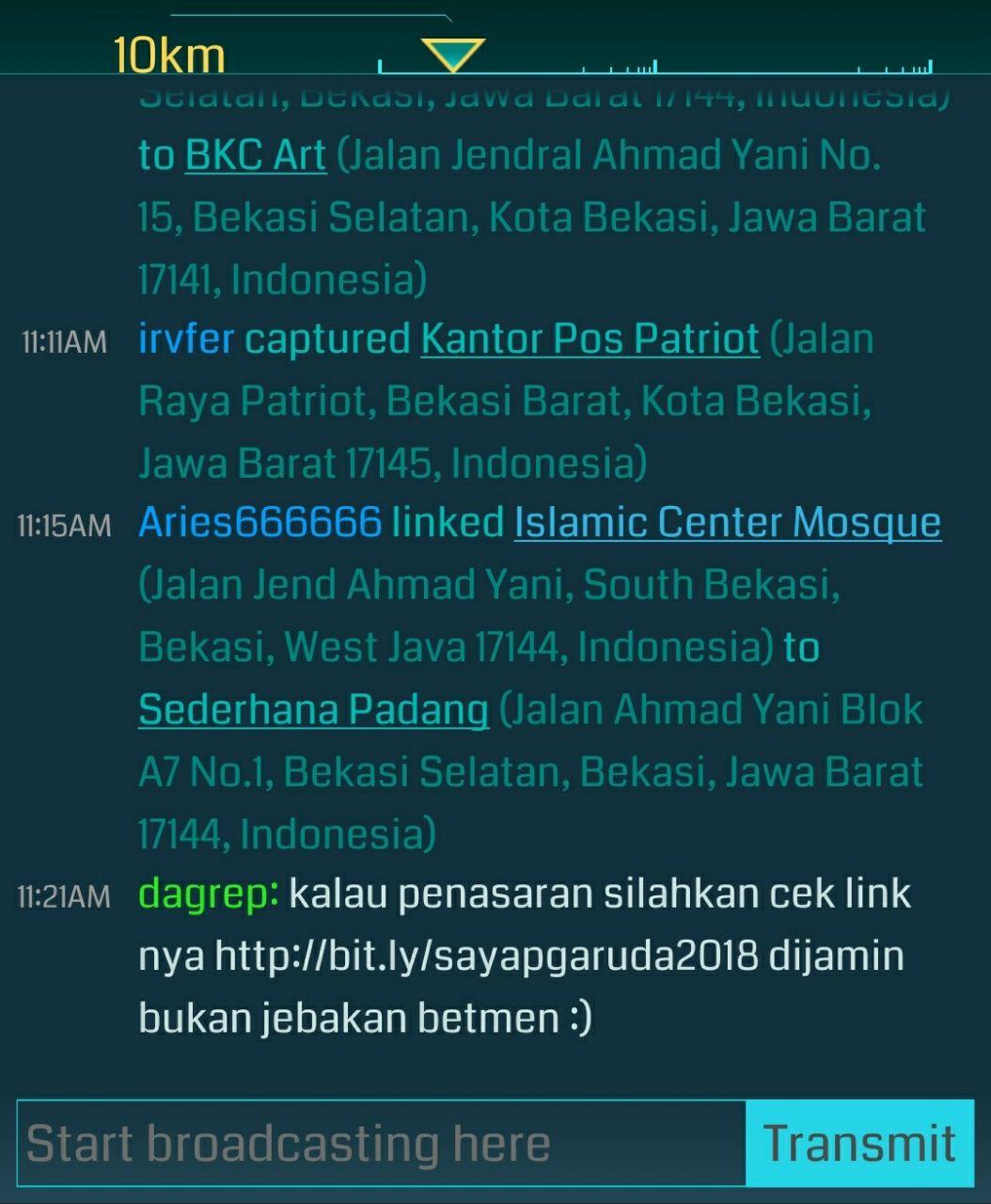This screenshot has width=991, height=1204.
Task: Open the BKC Art portal link
Action: tap(256, 155)
